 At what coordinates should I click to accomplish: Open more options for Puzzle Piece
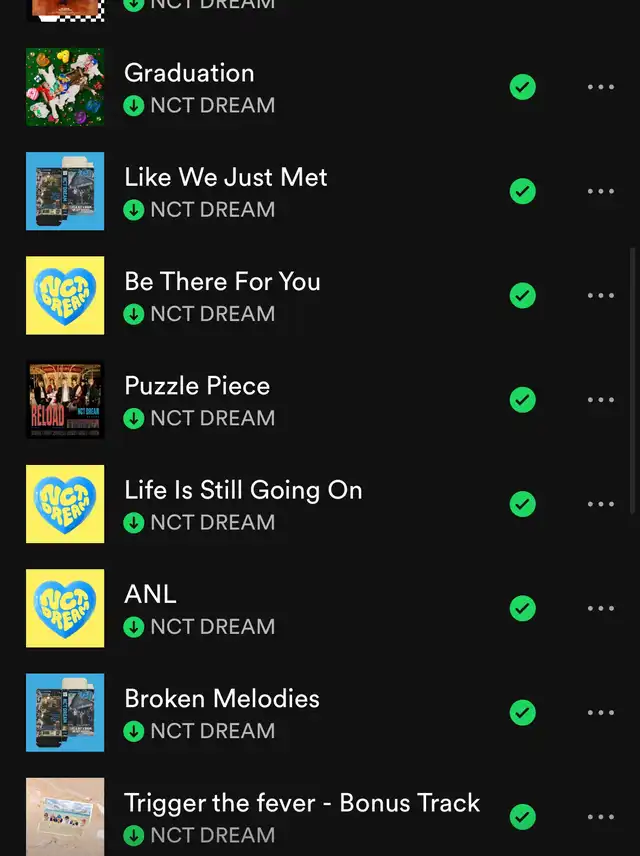[601, 400]
